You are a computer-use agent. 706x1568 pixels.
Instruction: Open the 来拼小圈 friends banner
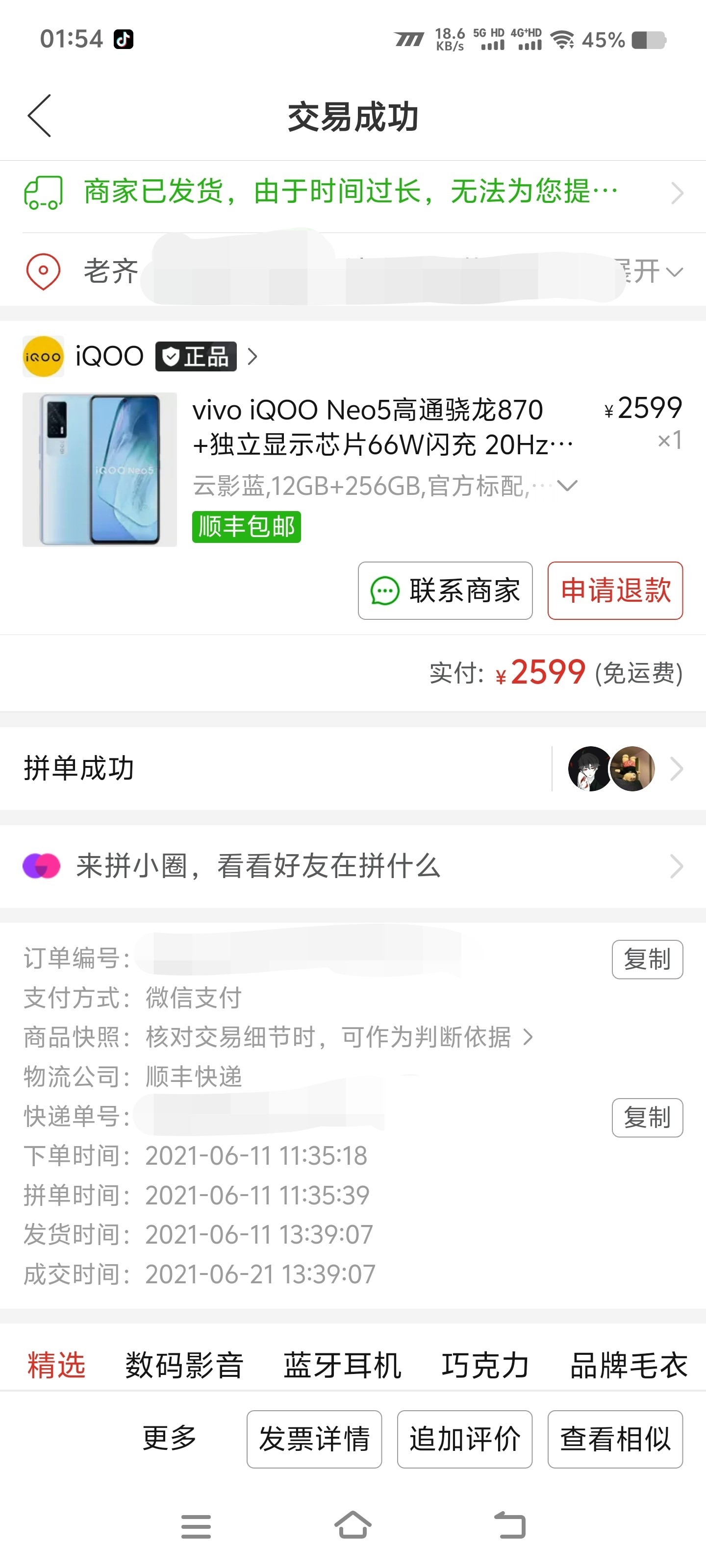[x=352, y=866]
